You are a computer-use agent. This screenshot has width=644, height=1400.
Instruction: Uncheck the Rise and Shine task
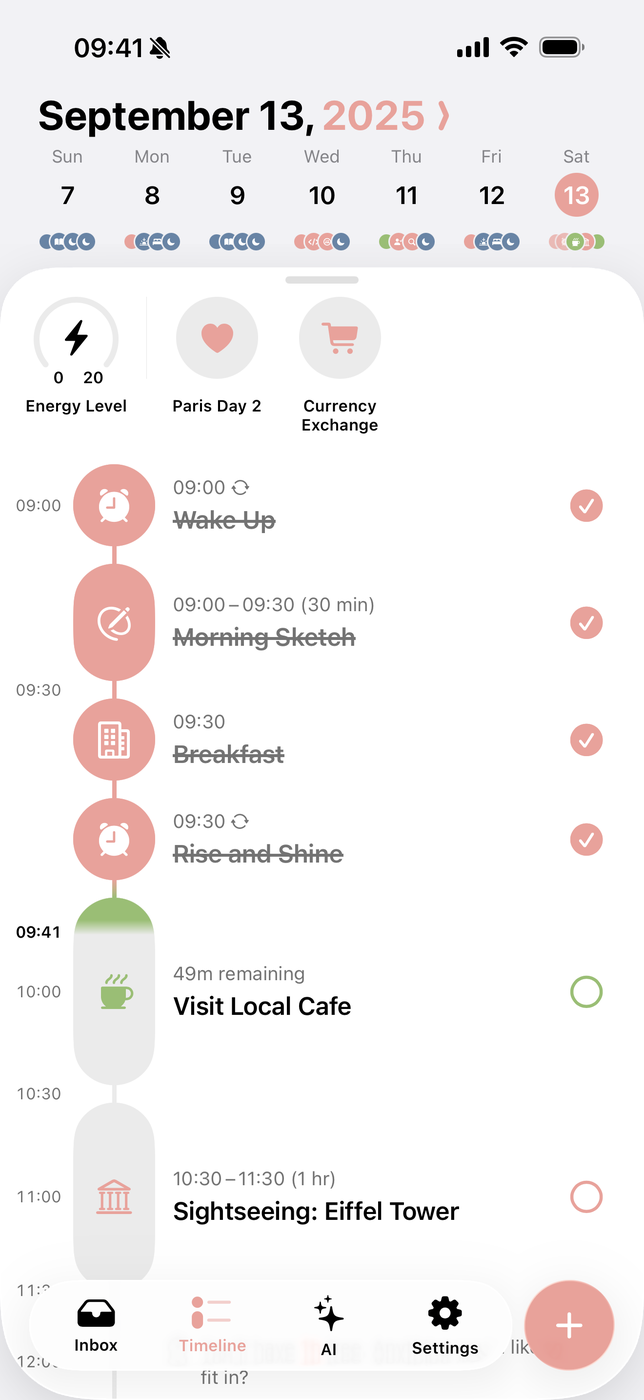tap(586, 840)
